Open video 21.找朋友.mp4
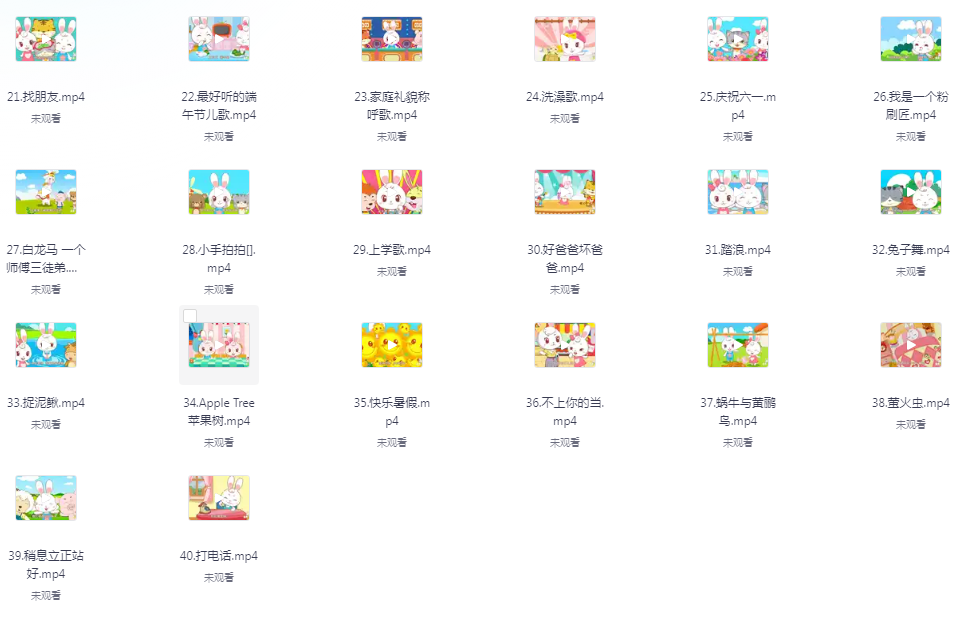The image size is (956, 617). 46,40
